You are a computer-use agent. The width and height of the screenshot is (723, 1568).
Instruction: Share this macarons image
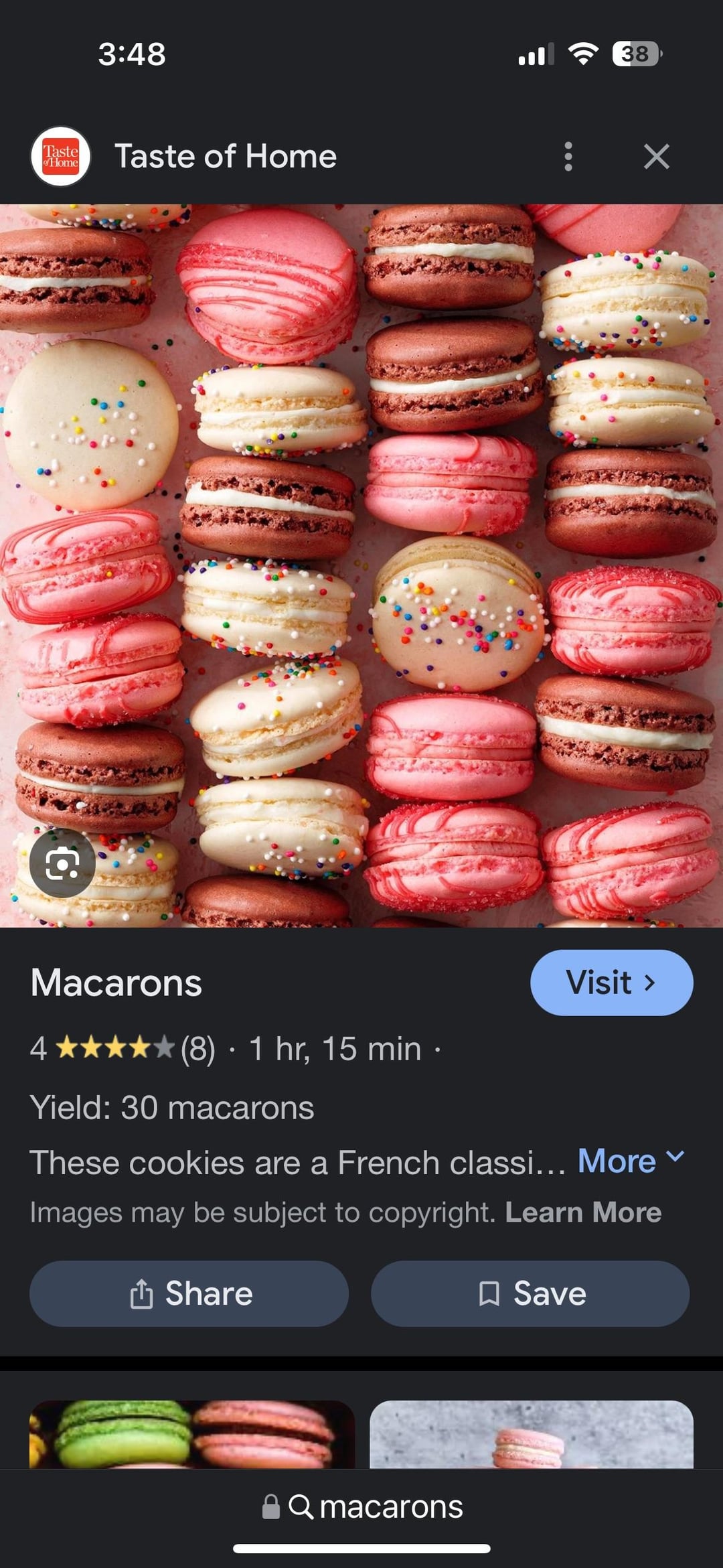click(189, 1293)
